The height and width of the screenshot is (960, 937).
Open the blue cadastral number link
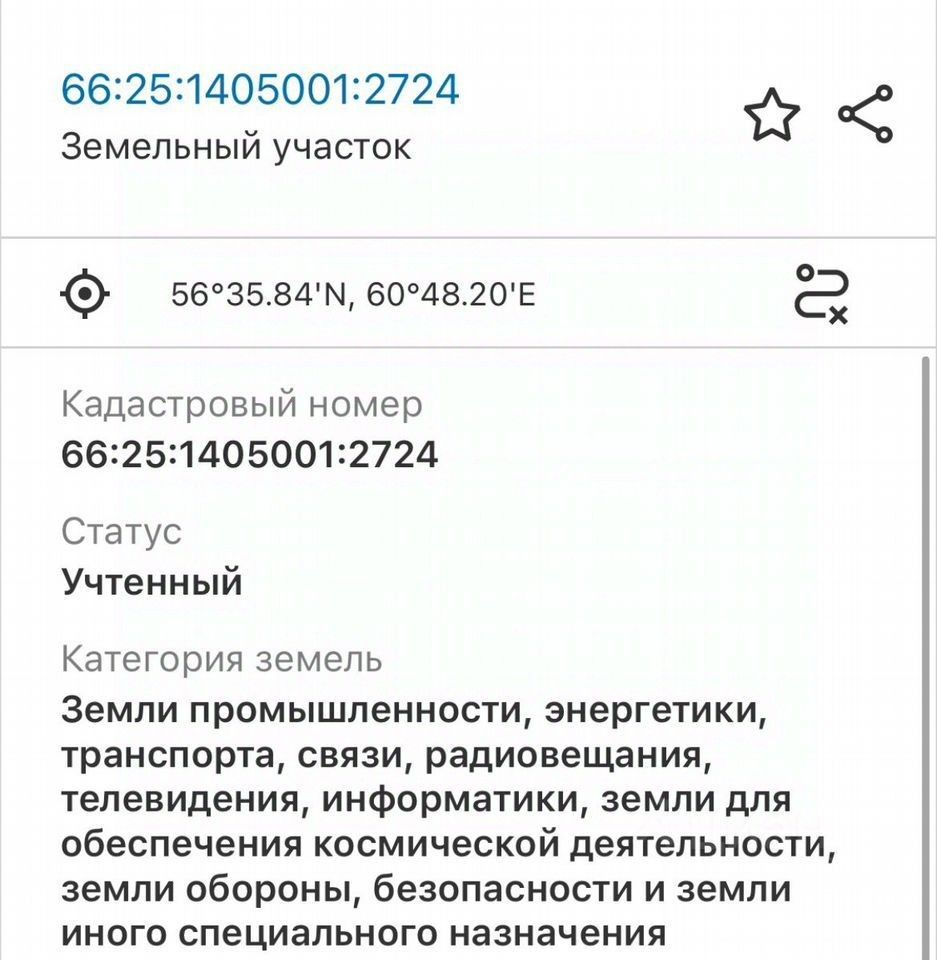pos(260,90)
